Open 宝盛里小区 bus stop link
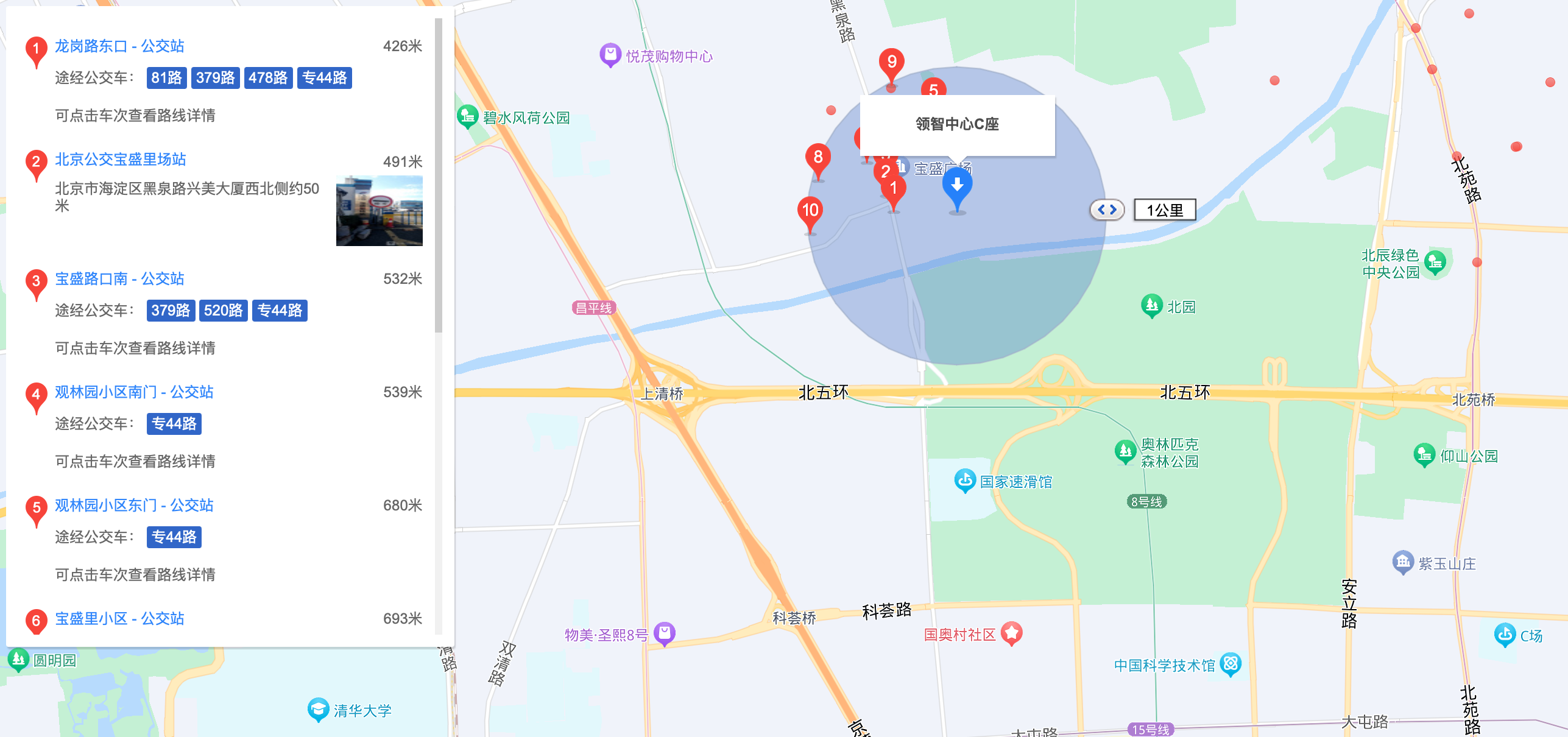Image resolution: width=1568 pixels, height=737 pixels. pyautogui.click(x=119, y=619)
